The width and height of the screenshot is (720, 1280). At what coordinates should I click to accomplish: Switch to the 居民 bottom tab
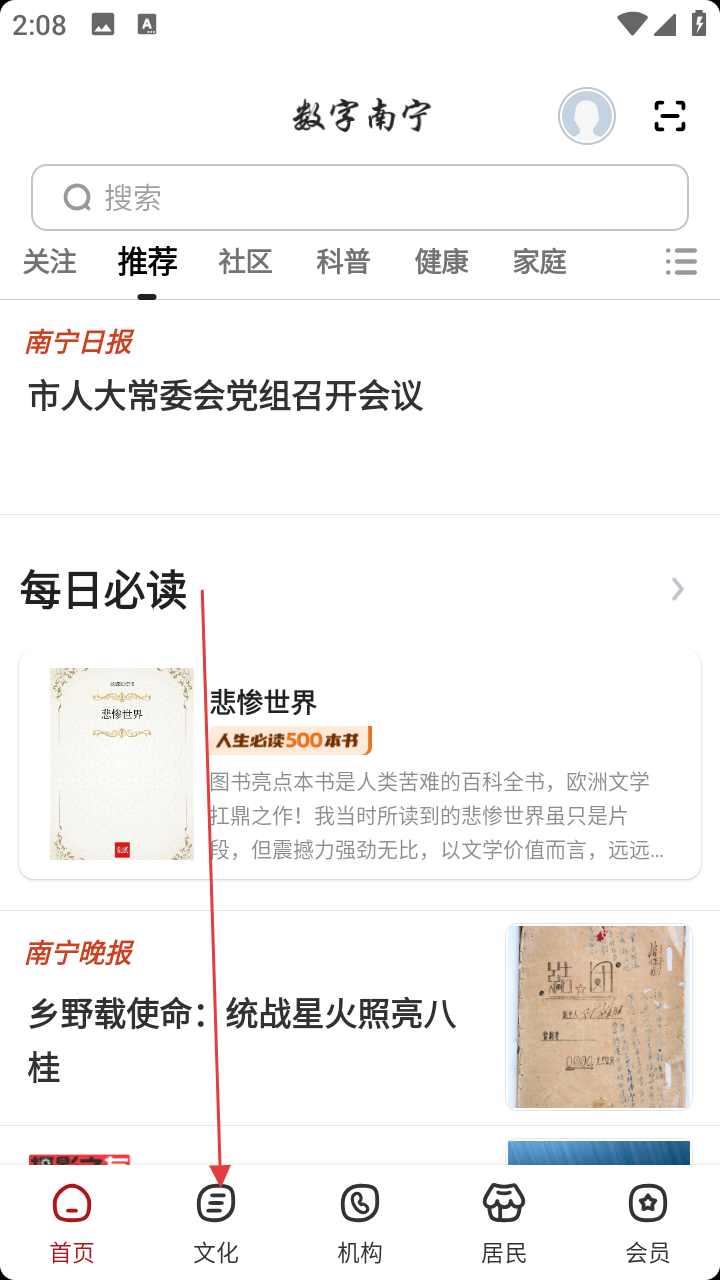[504, 1222]
